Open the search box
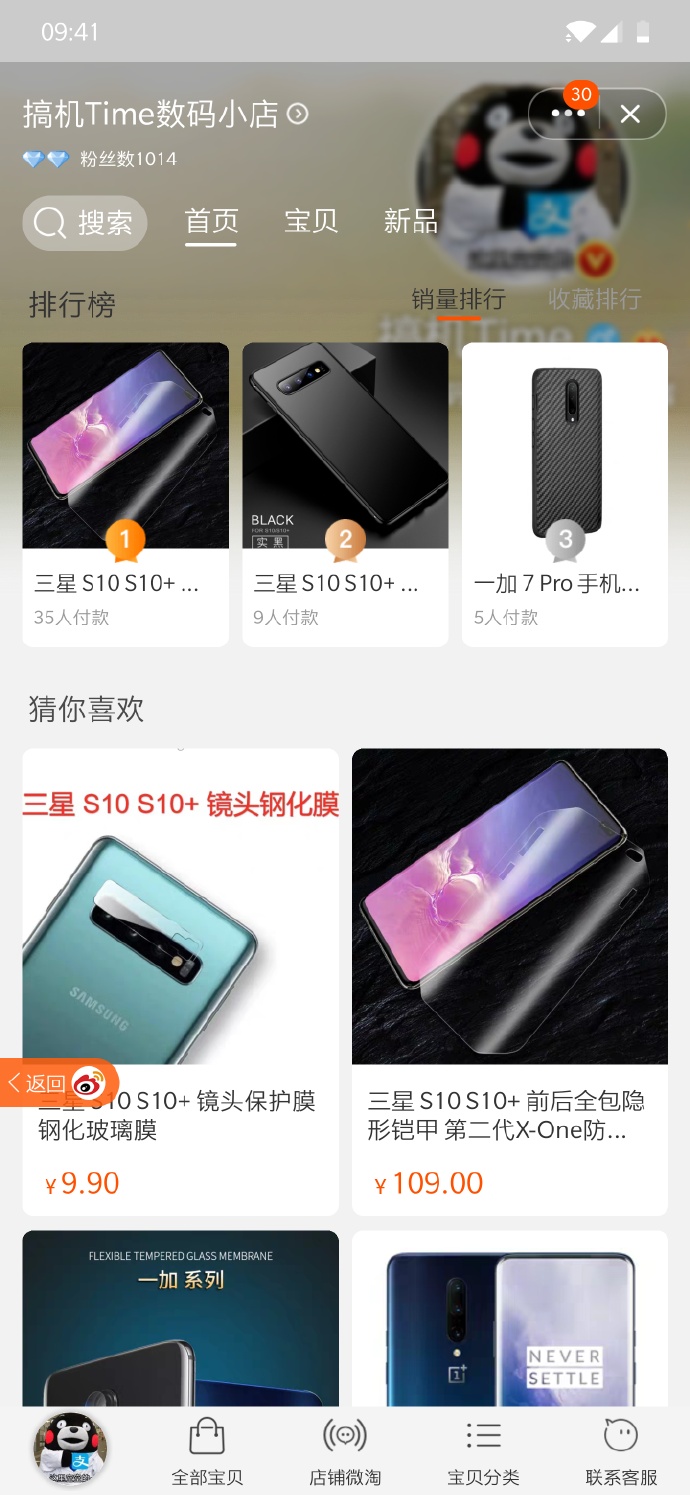Image resolution: width=690 pixels, height=1495 pixels. [x=85, y=222]
